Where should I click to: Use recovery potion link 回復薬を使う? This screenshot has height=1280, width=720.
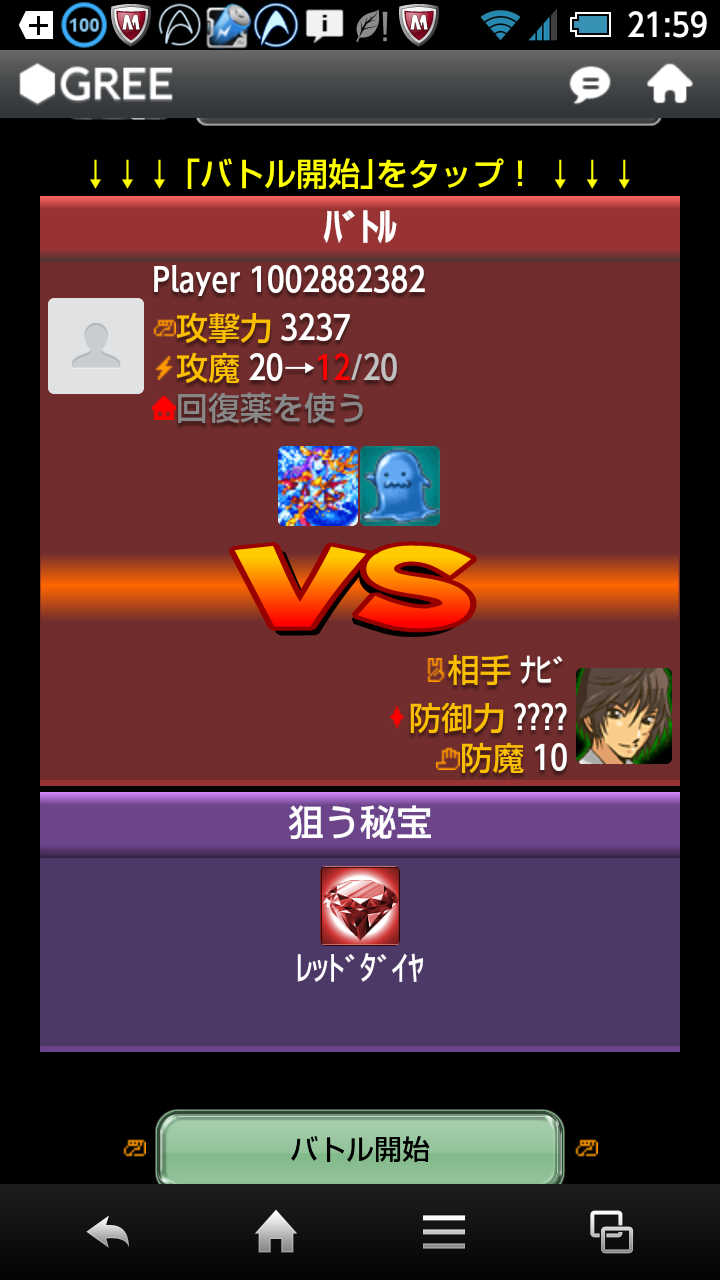click(x=270, y=408)
